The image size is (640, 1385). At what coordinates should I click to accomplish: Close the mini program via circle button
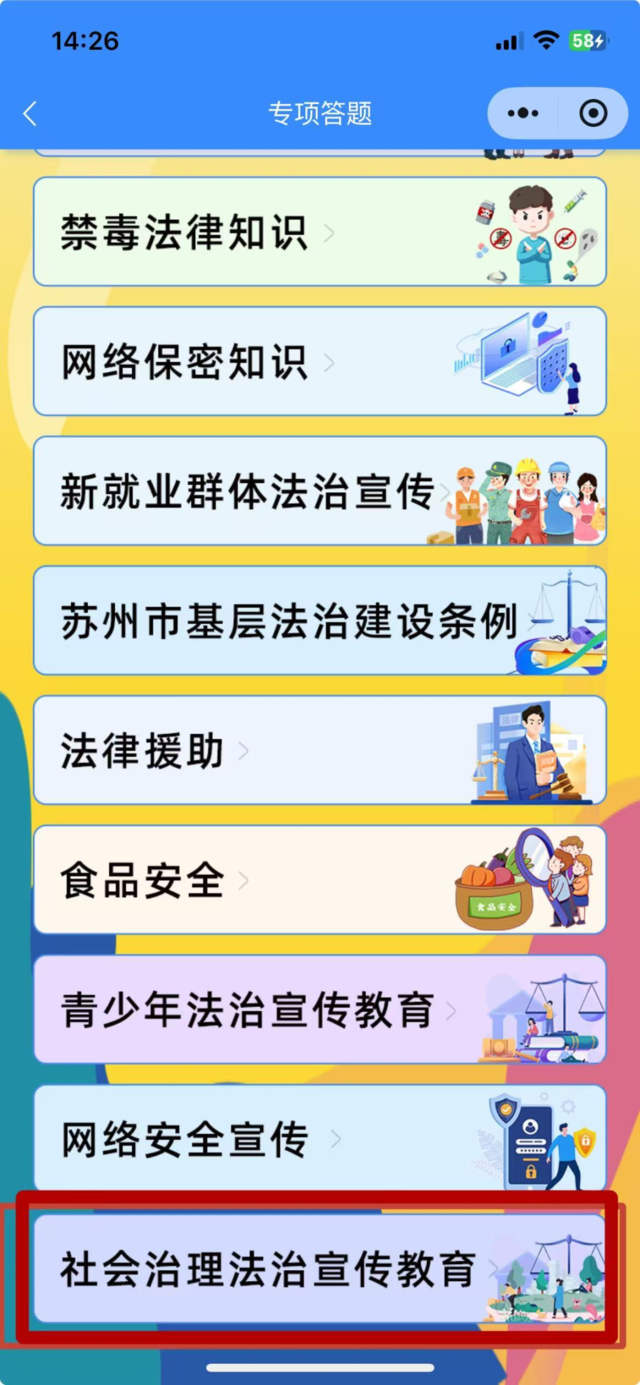coord(593,114)
